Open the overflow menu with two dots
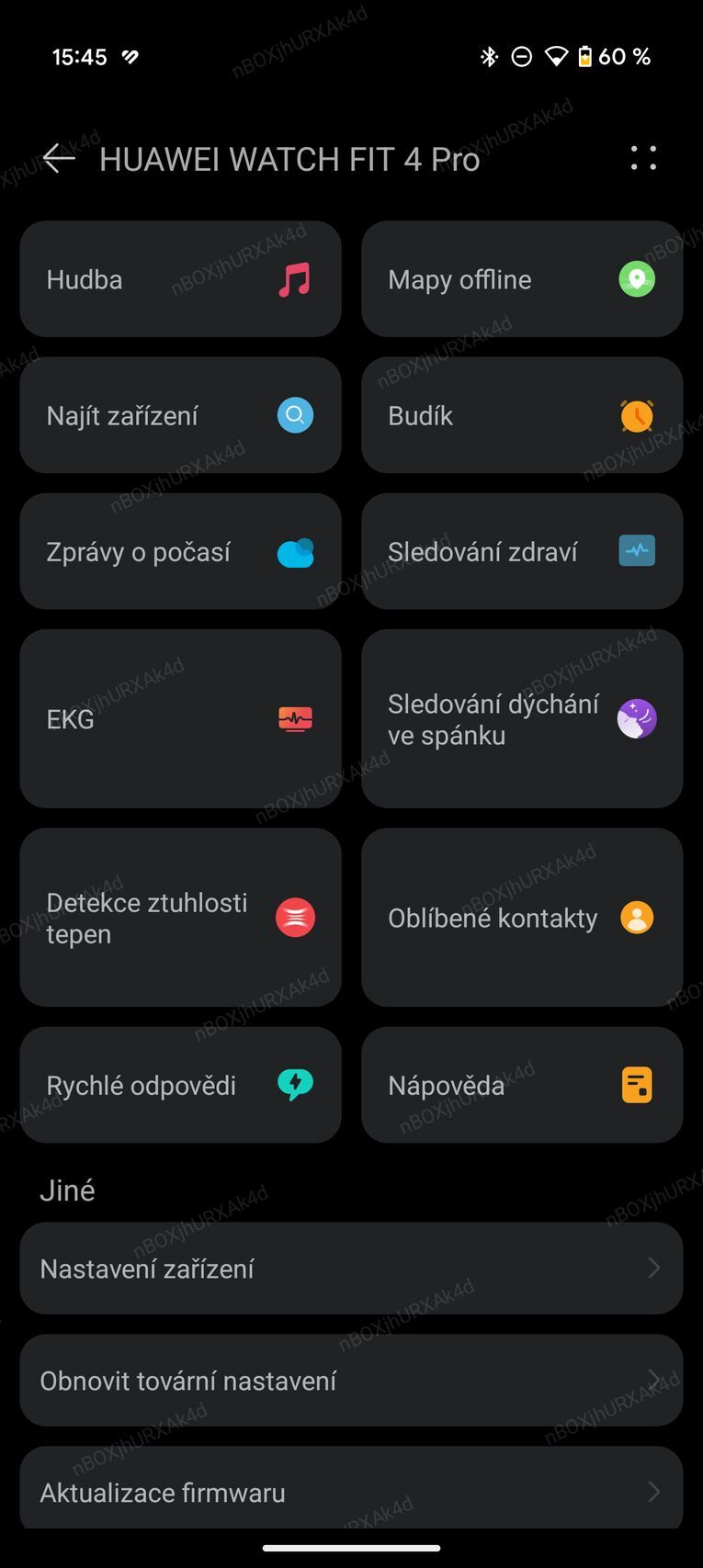Screen dimensions: 703x1568 point(643,158)
